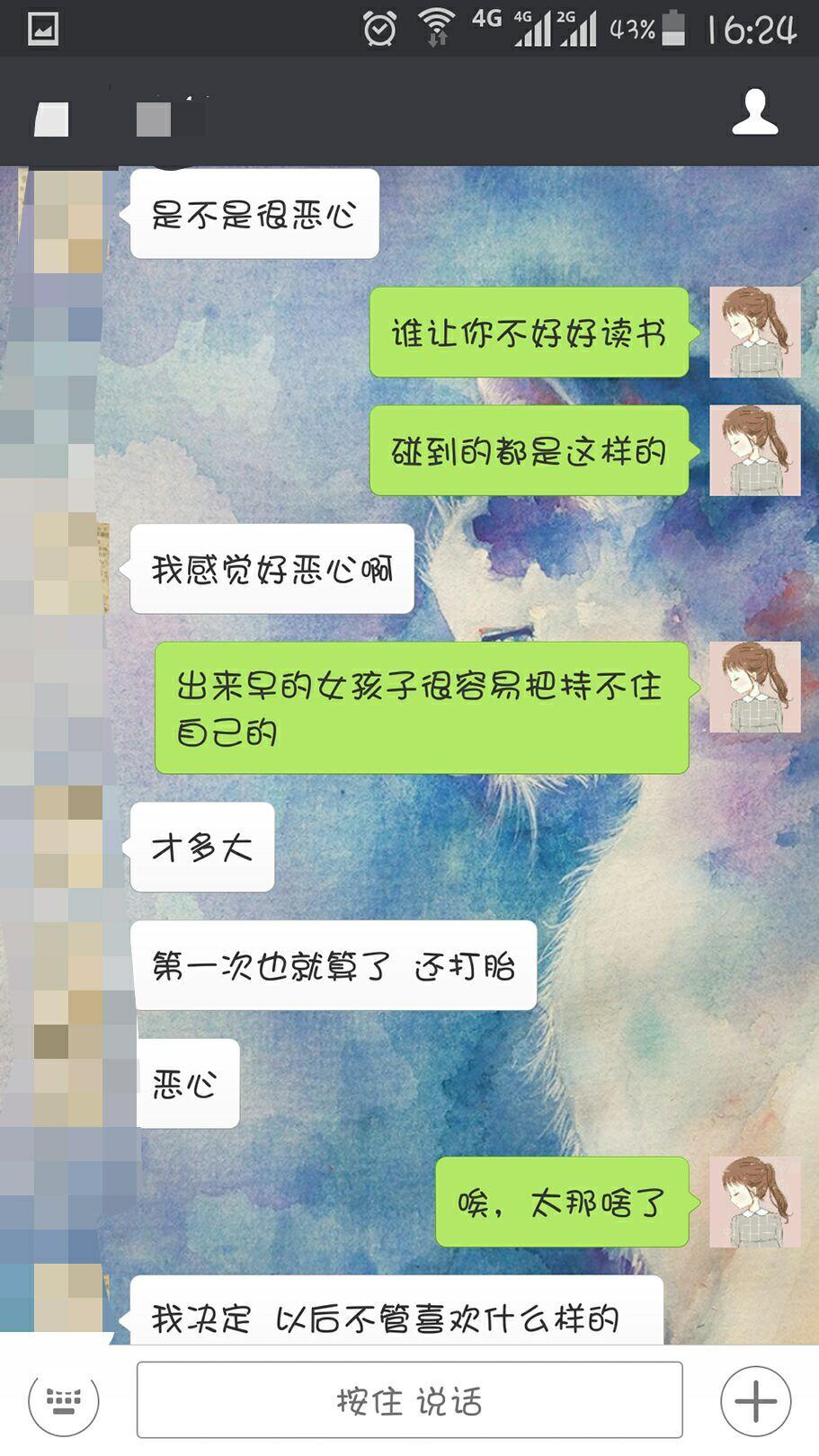Open the plus attachments menu
Screen dimensions: 819x1456
[755, 1400]
